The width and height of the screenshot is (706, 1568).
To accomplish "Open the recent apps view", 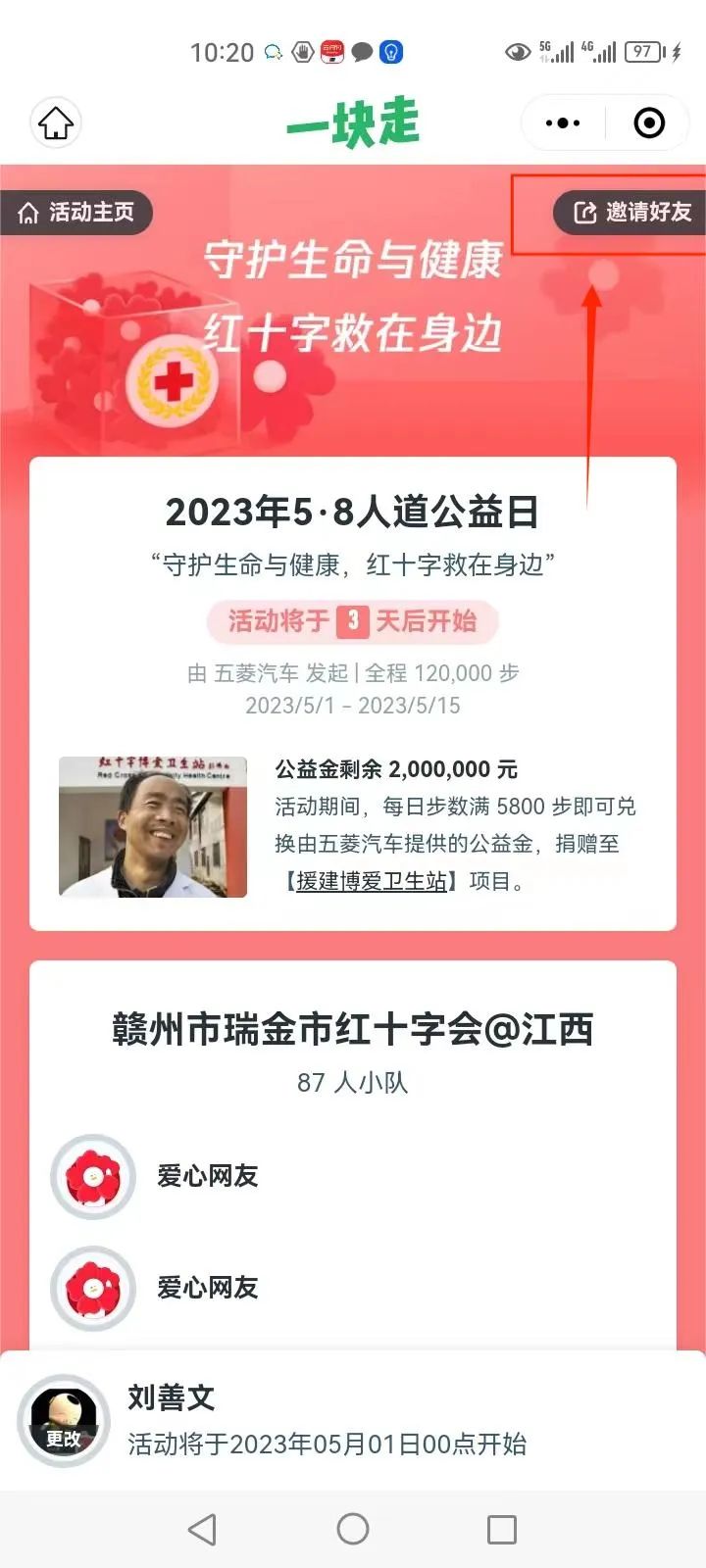I will point(501,1529).
